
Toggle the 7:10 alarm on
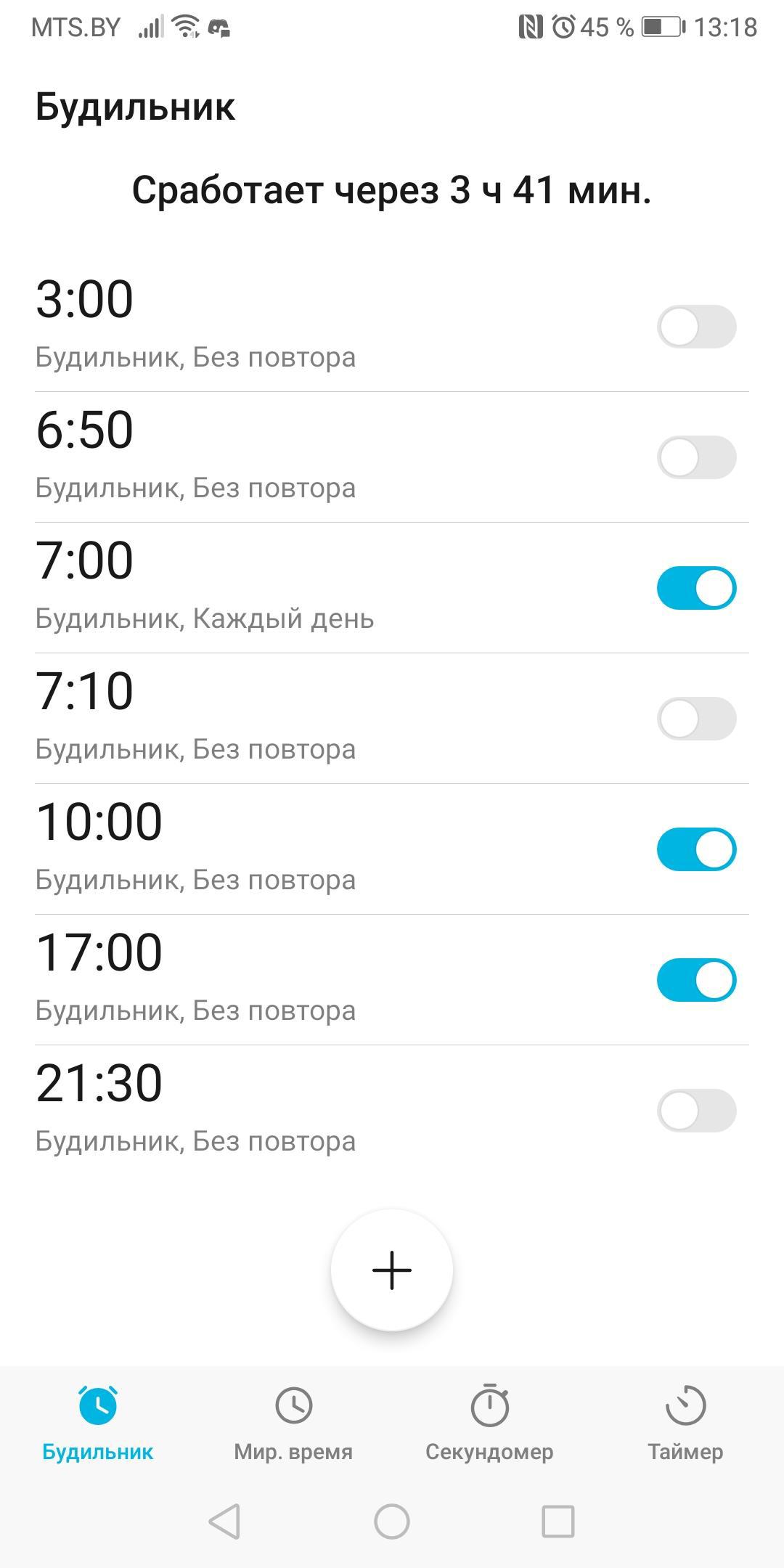[x=696, y=719]
